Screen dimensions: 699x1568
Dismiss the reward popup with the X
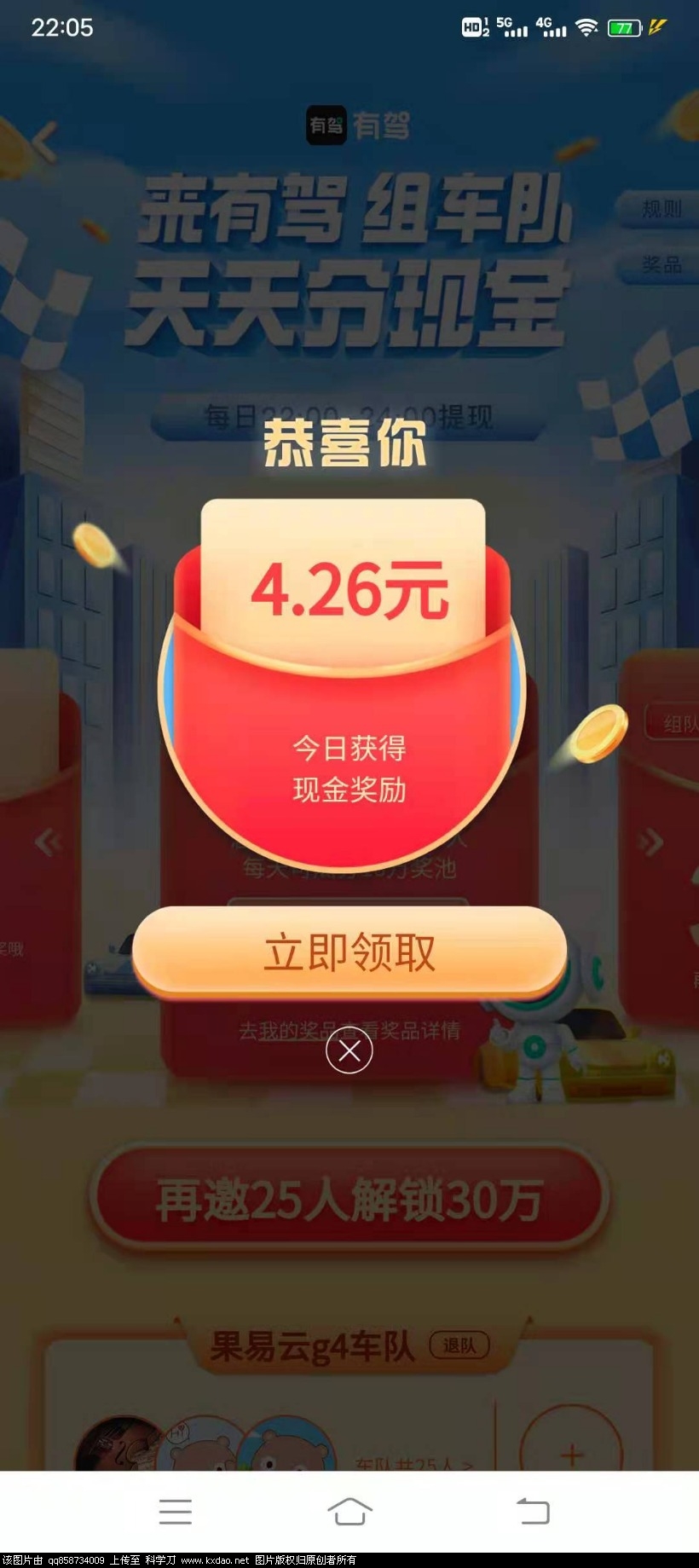349,1050
